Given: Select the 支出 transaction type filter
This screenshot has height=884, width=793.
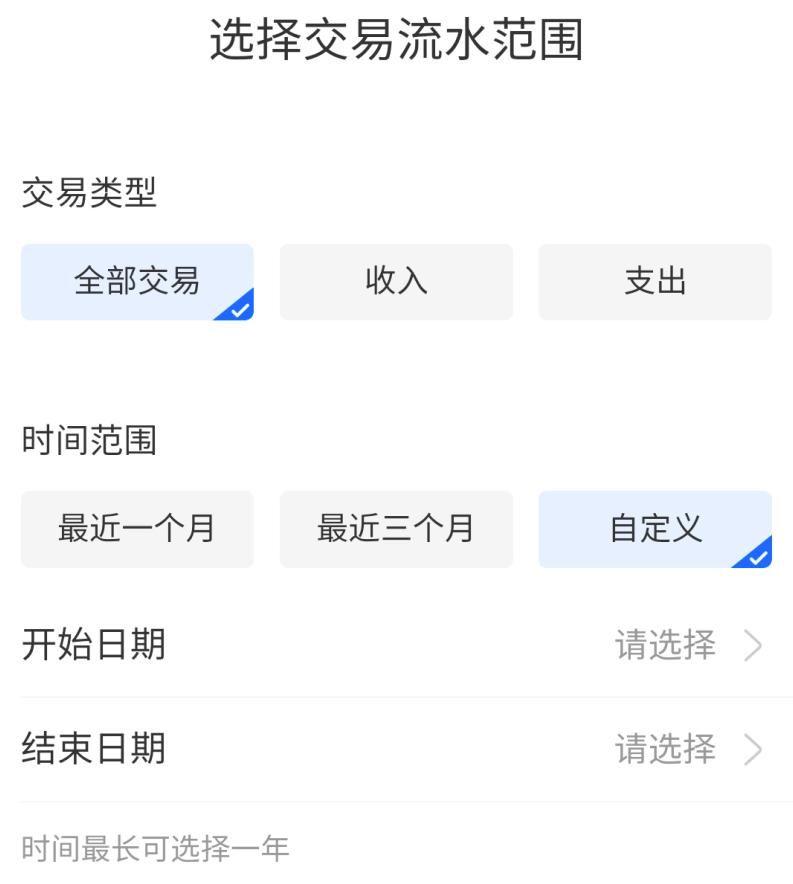Looking at the screenshot, I should (x=655, y=282).
